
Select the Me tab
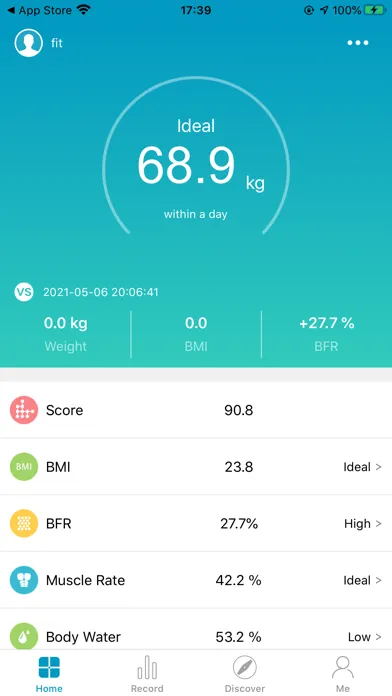pos(343,674)
